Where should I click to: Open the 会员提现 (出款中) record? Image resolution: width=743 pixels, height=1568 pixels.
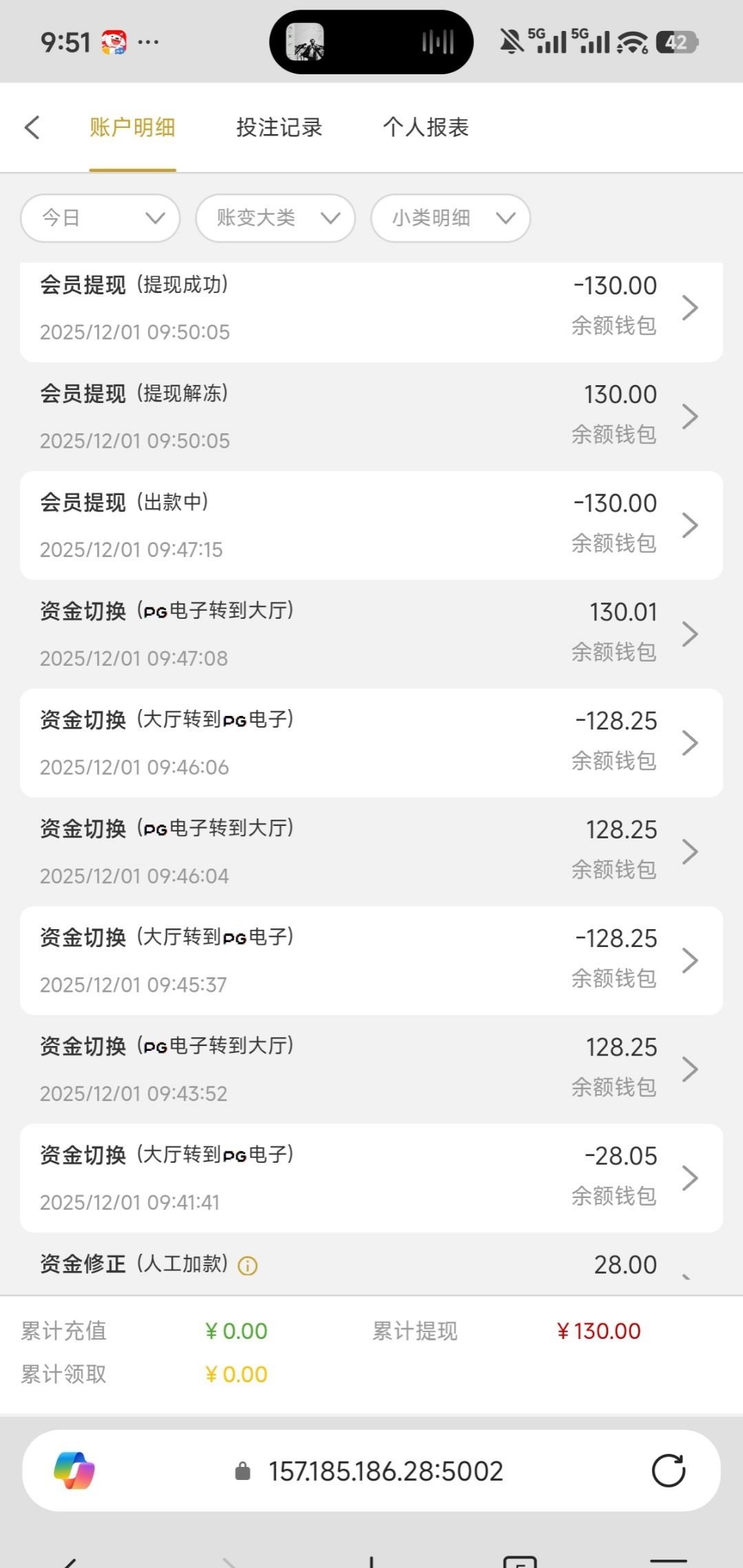tap(371, 525)
